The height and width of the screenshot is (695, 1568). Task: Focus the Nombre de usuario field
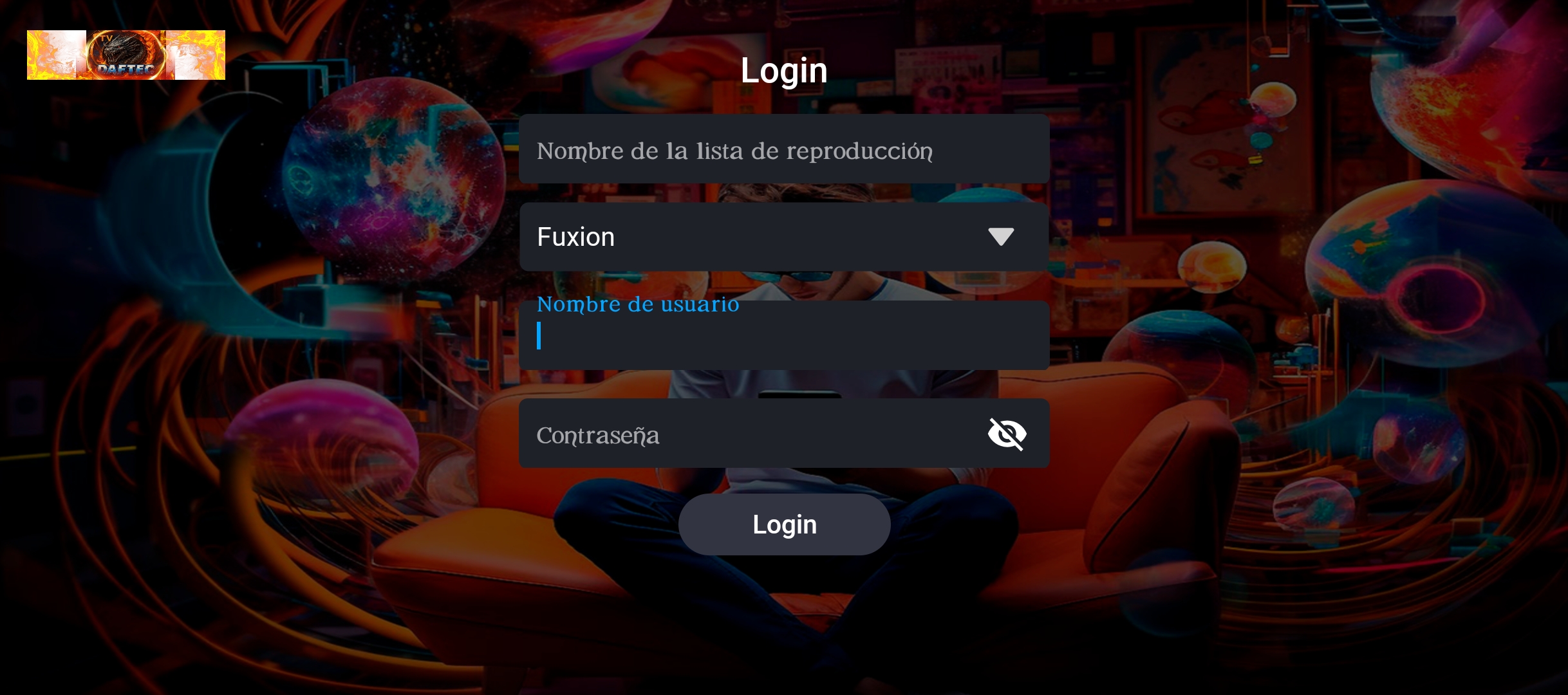point(783,337)
